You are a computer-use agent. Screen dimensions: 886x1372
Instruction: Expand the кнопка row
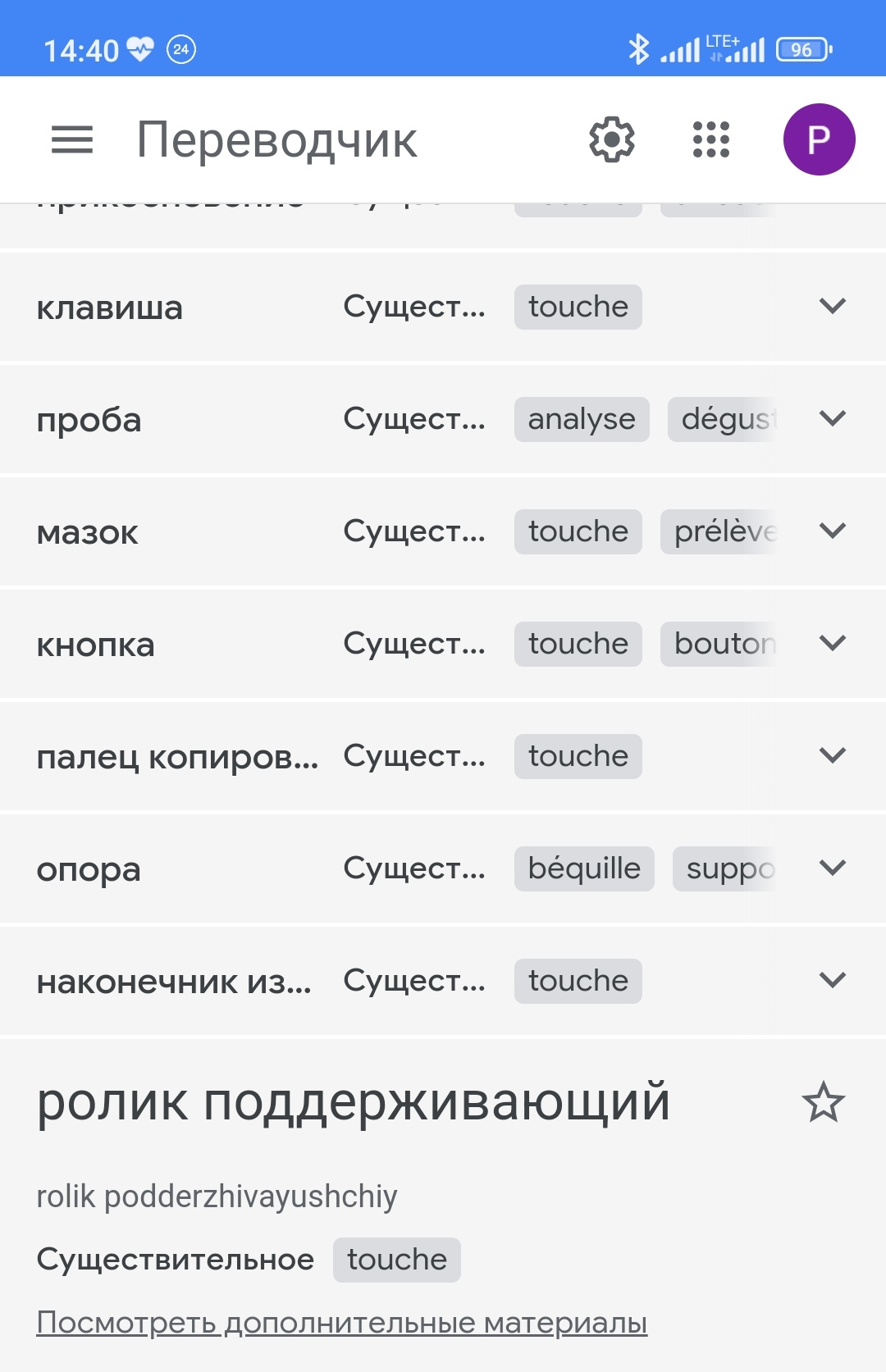[832, 644]
